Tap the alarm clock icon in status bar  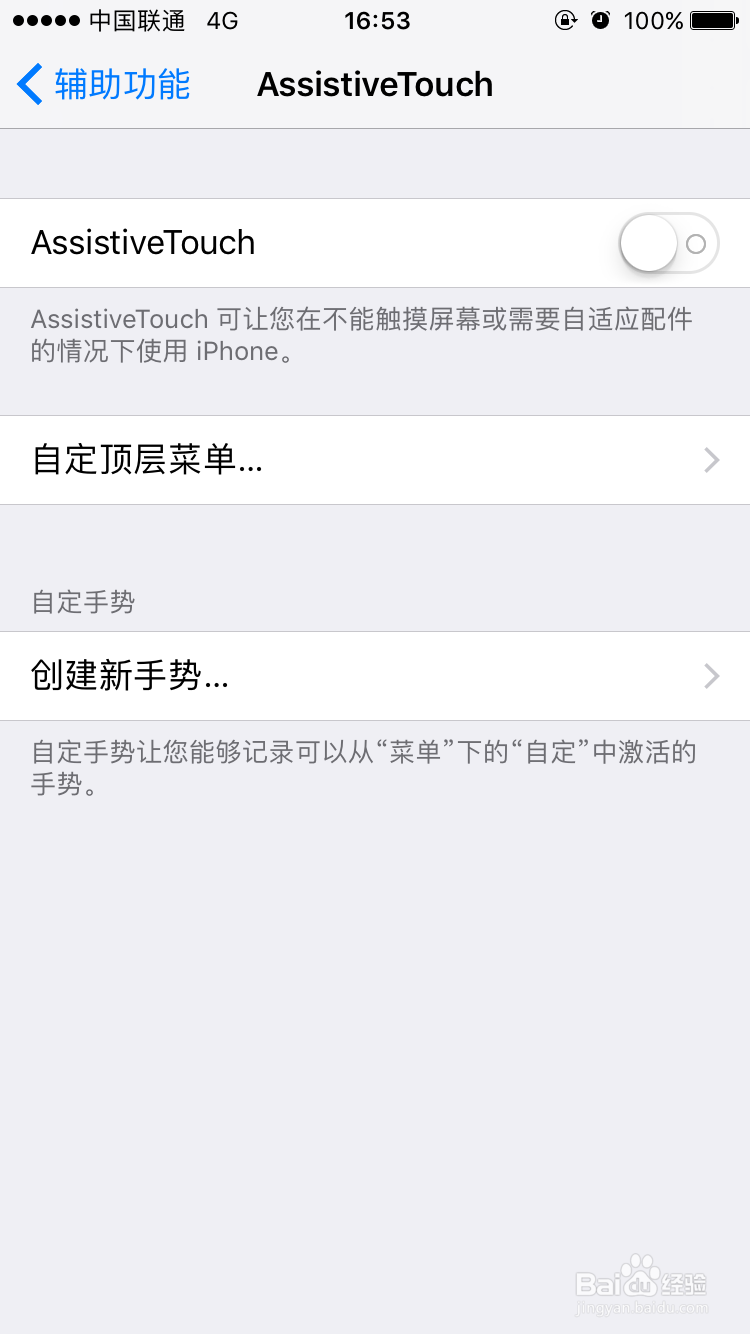[x=599, y=20]
